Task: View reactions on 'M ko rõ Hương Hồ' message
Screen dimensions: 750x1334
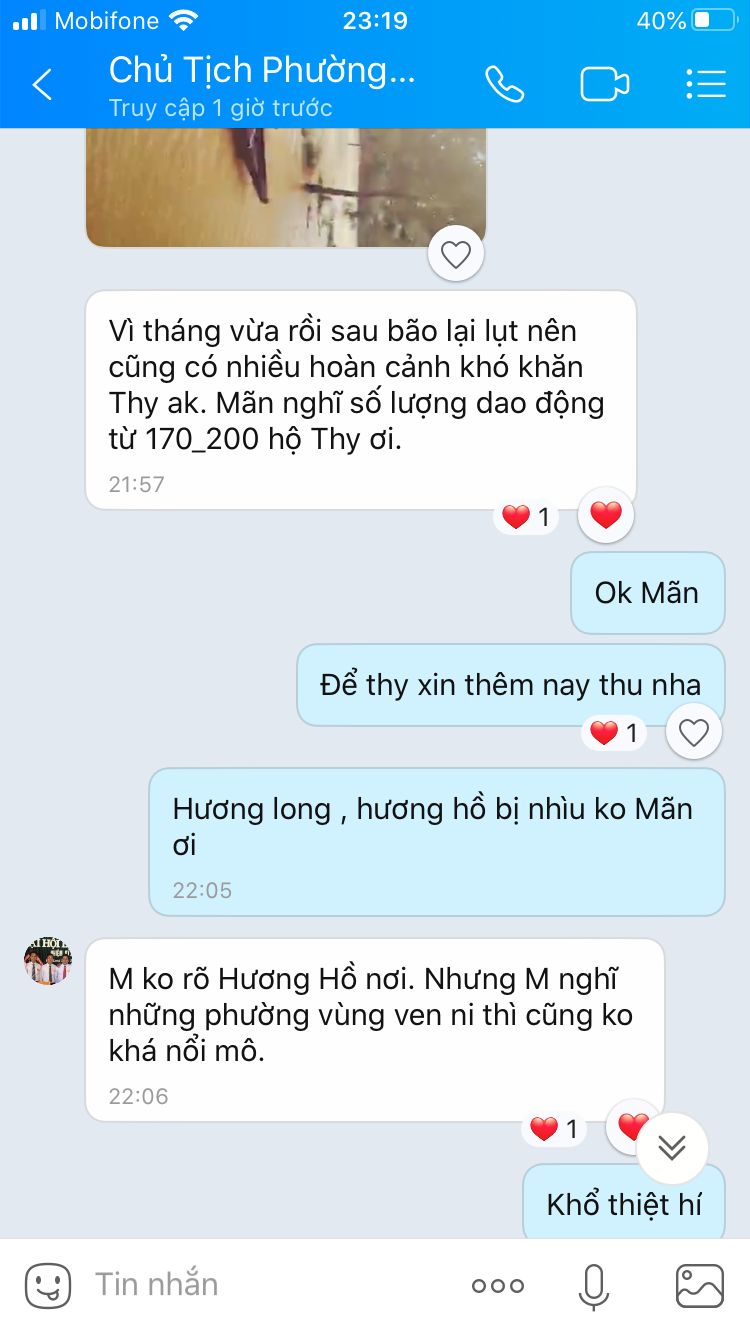Action: [554, 1130]
